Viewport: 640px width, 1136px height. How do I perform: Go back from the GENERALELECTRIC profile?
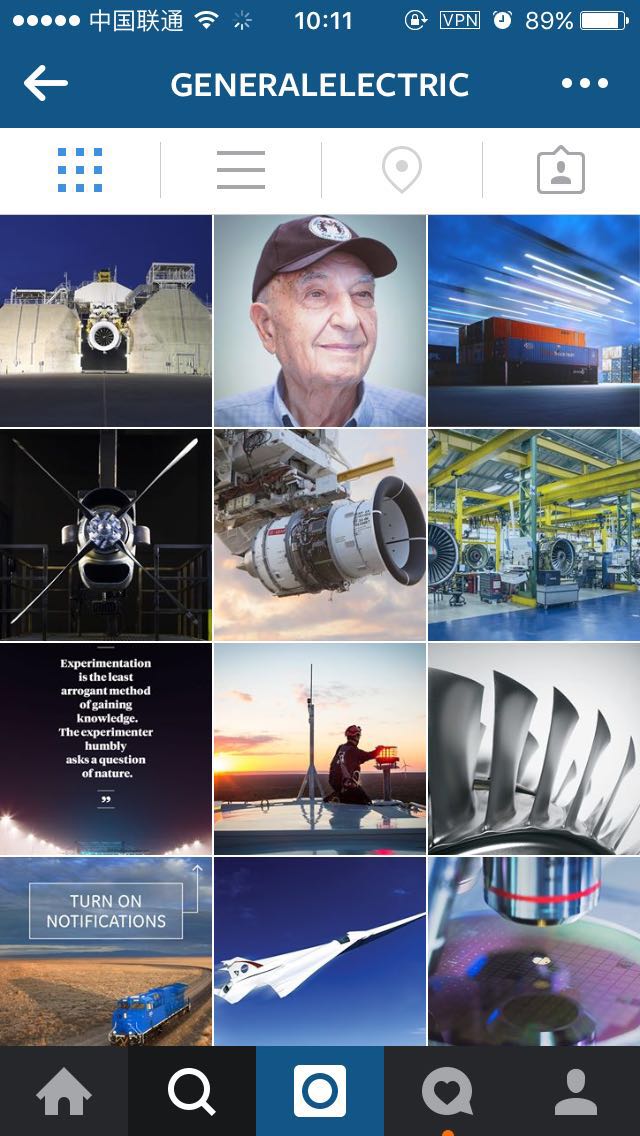[46, 84]
